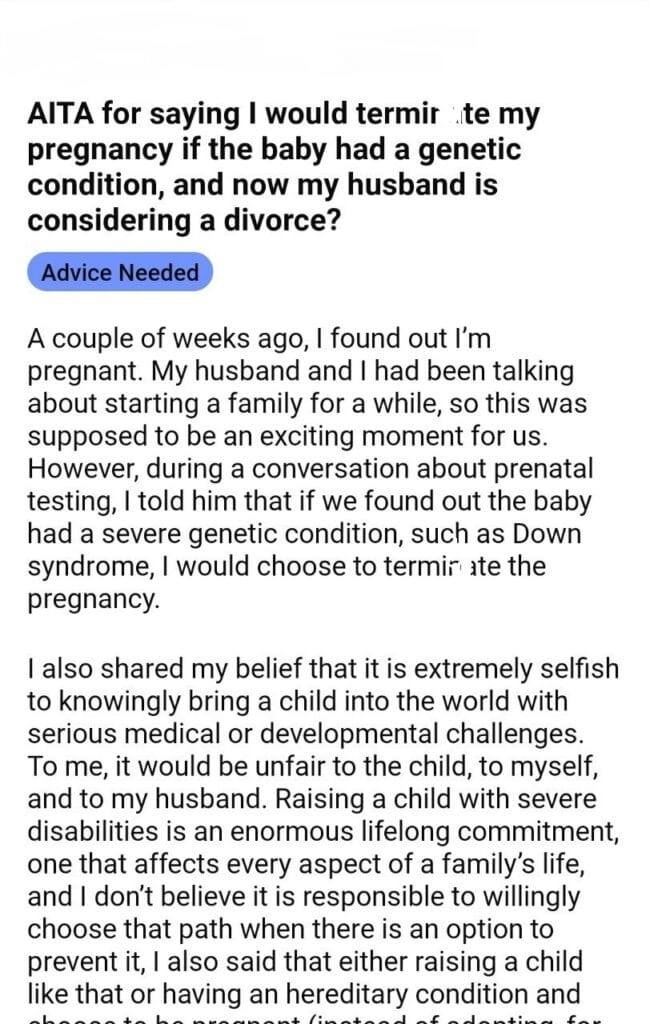Image resolution: width=650 pixels, height=1024 pixels.
Task: Tap the Advice Needed flair chip
Action: [120, 272]
